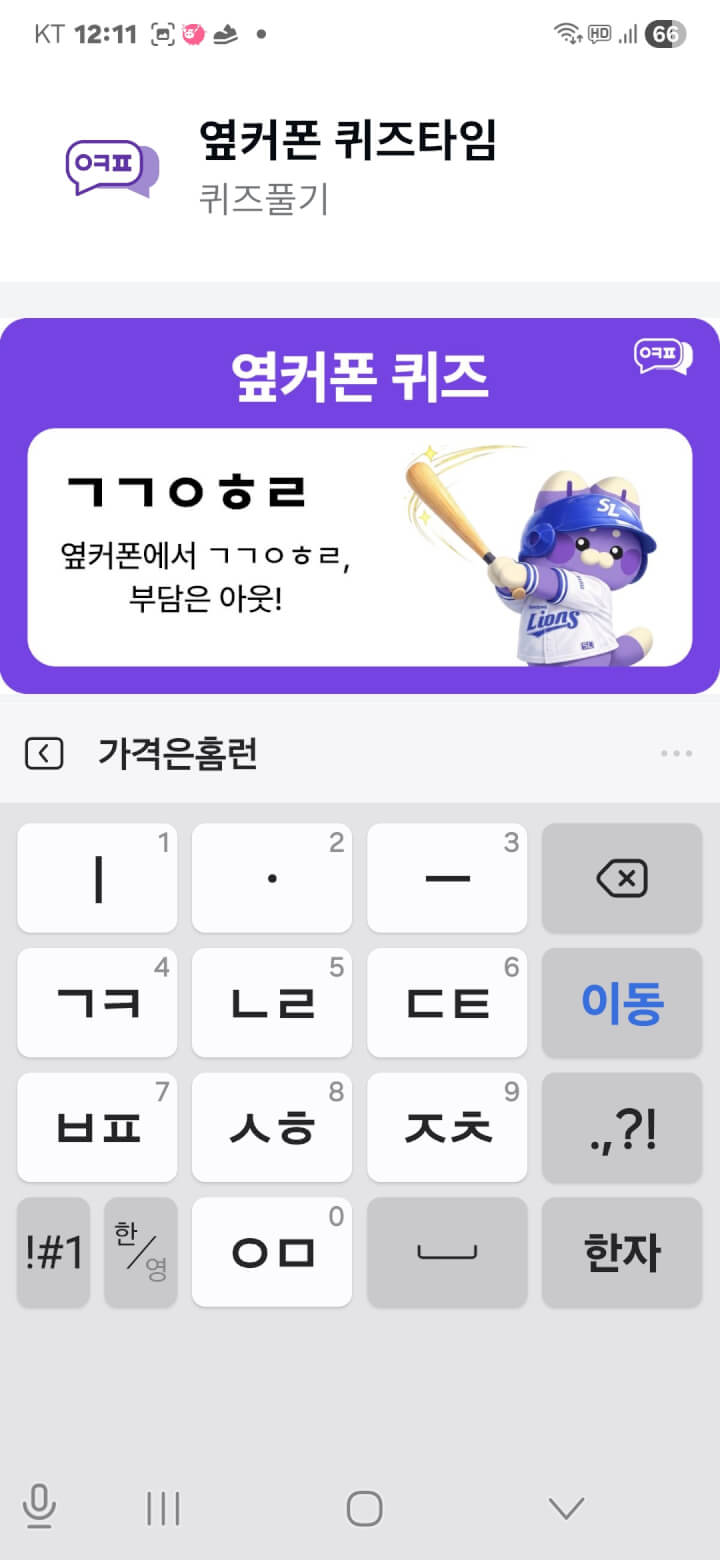Tap the punctuation .,?! key
The width and height of the screenshot is (720, 1560).
point(622,1128)
